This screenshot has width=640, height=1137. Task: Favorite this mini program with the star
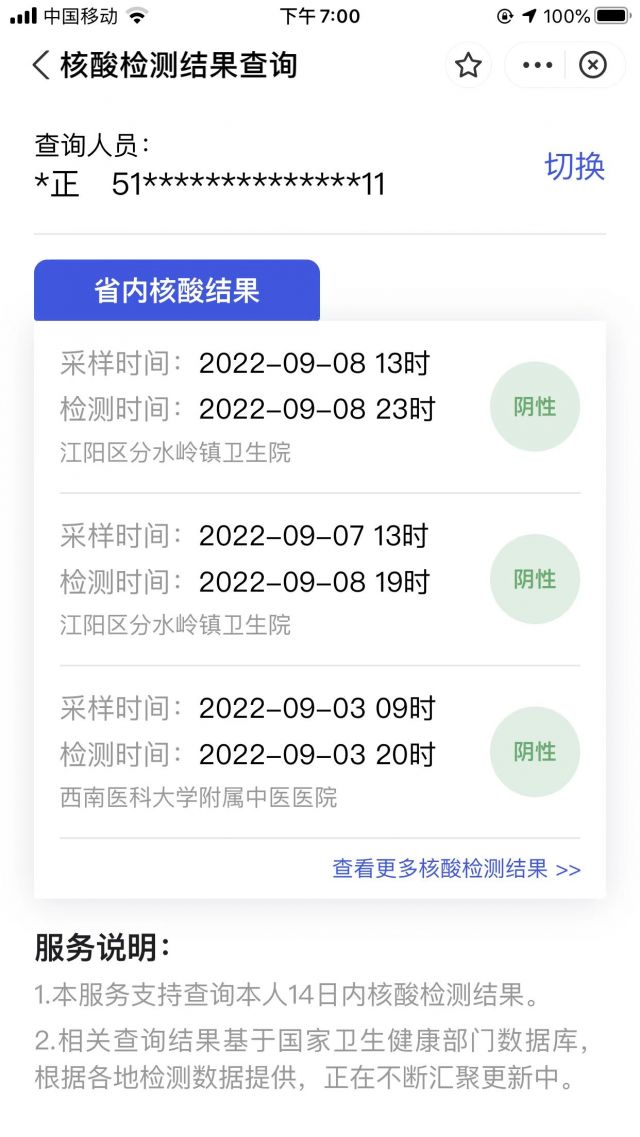tap(468, 66)
